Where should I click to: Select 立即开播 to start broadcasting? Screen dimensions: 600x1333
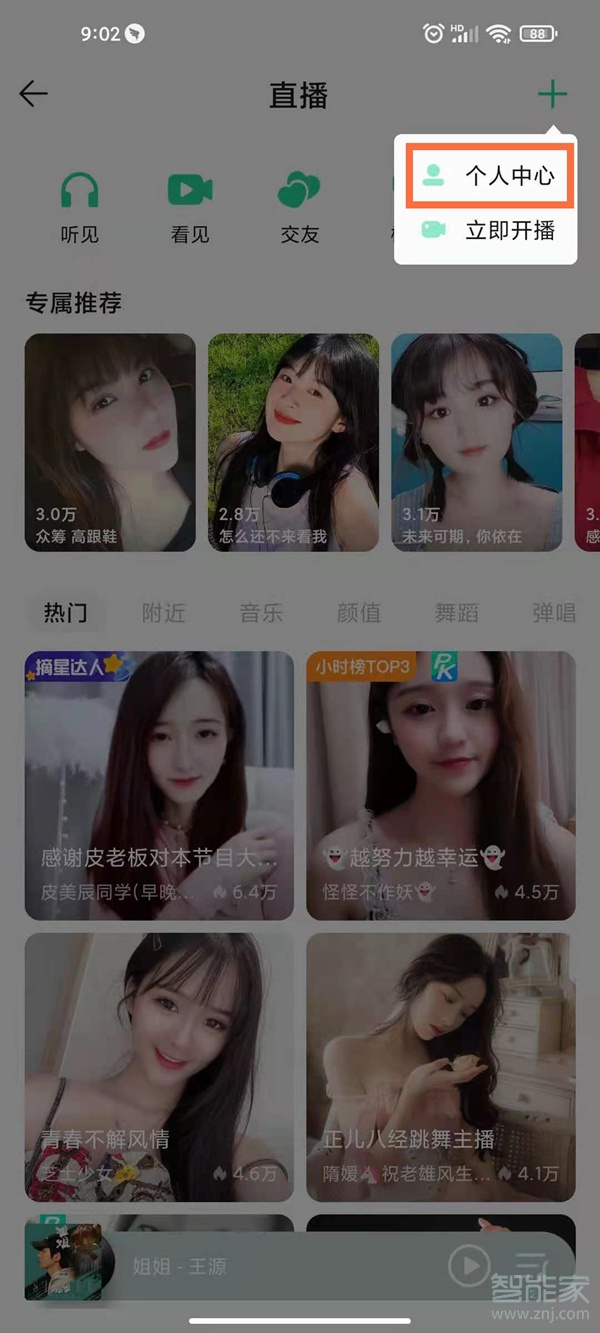[488, 231]
